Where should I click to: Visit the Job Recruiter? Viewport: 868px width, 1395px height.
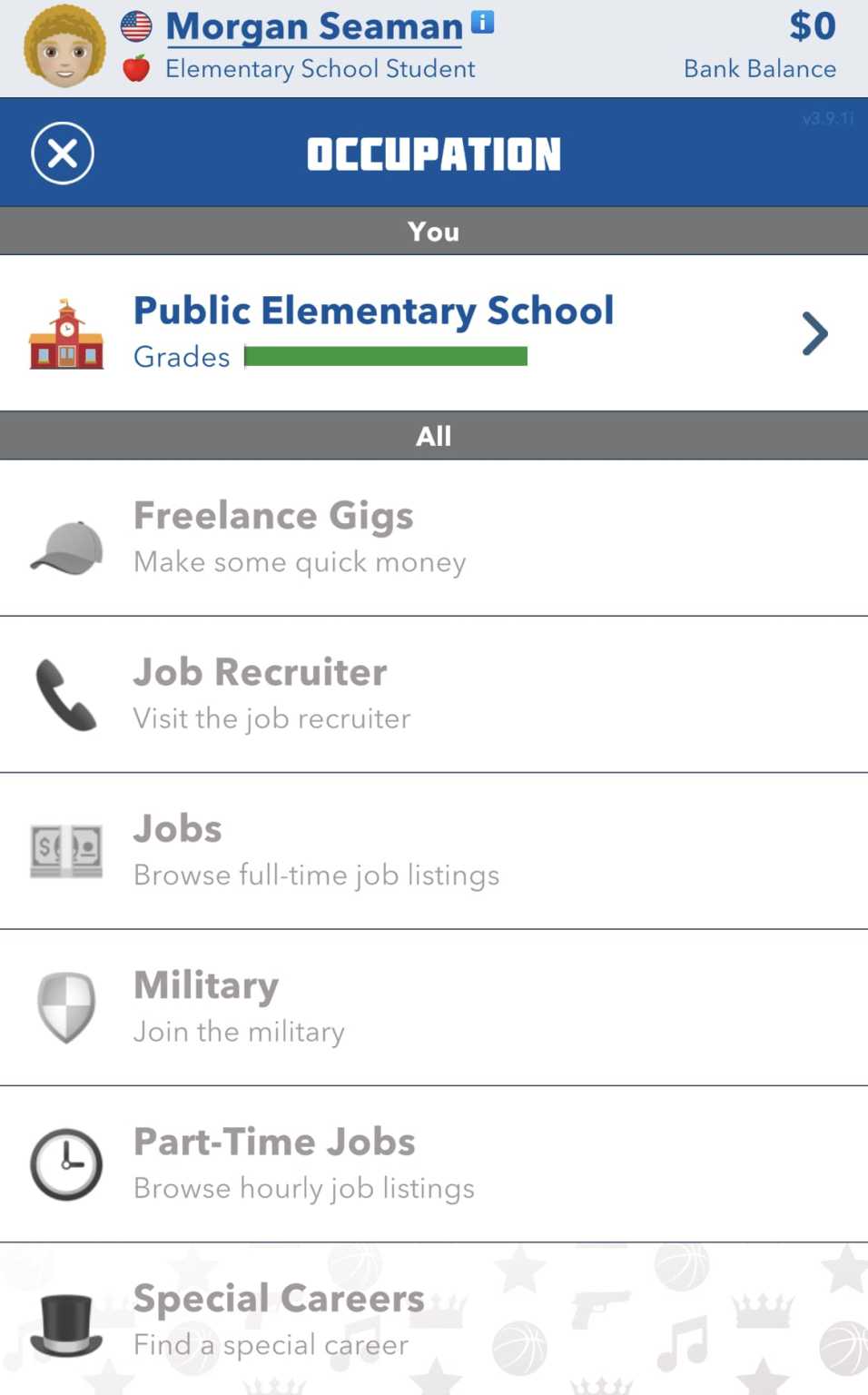click(434, 695)
